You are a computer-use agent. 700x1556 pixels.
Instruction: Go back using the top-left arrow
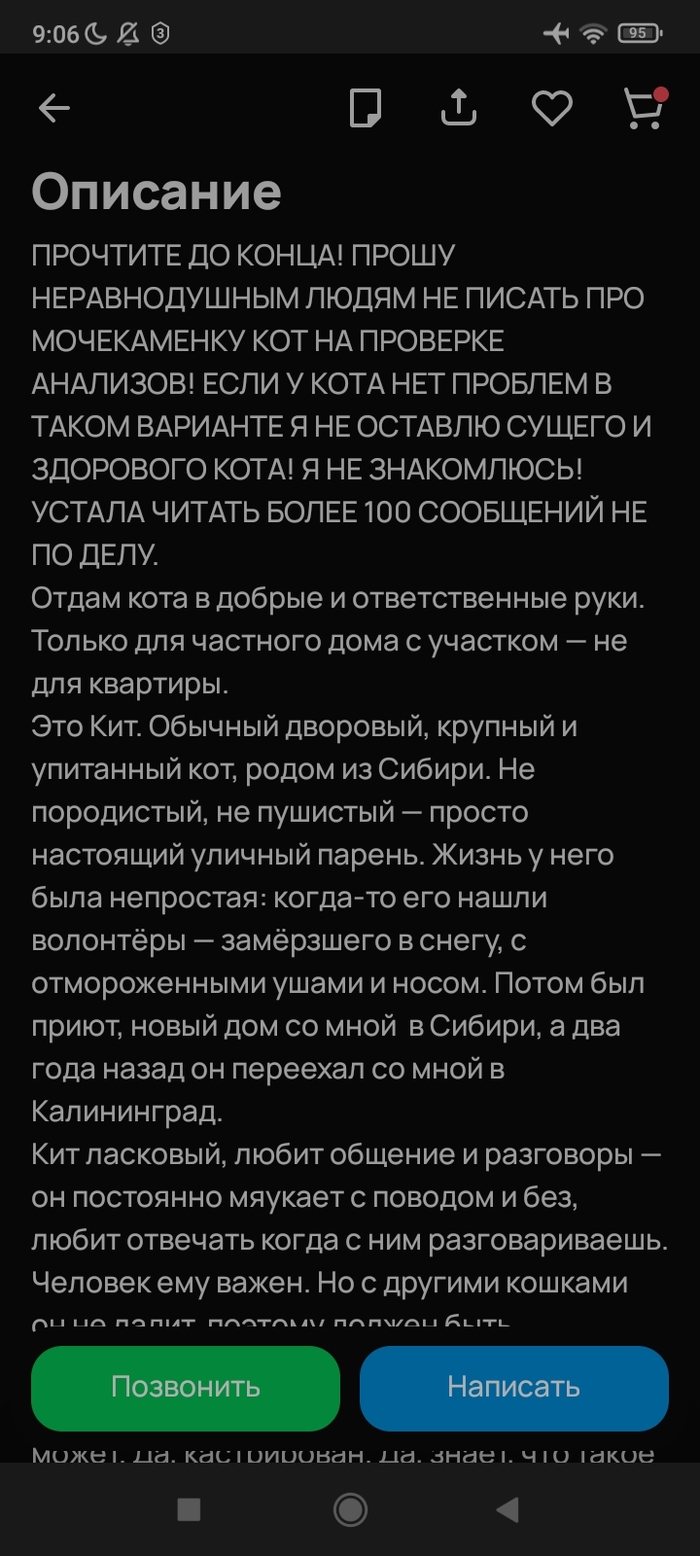(54, 108)
